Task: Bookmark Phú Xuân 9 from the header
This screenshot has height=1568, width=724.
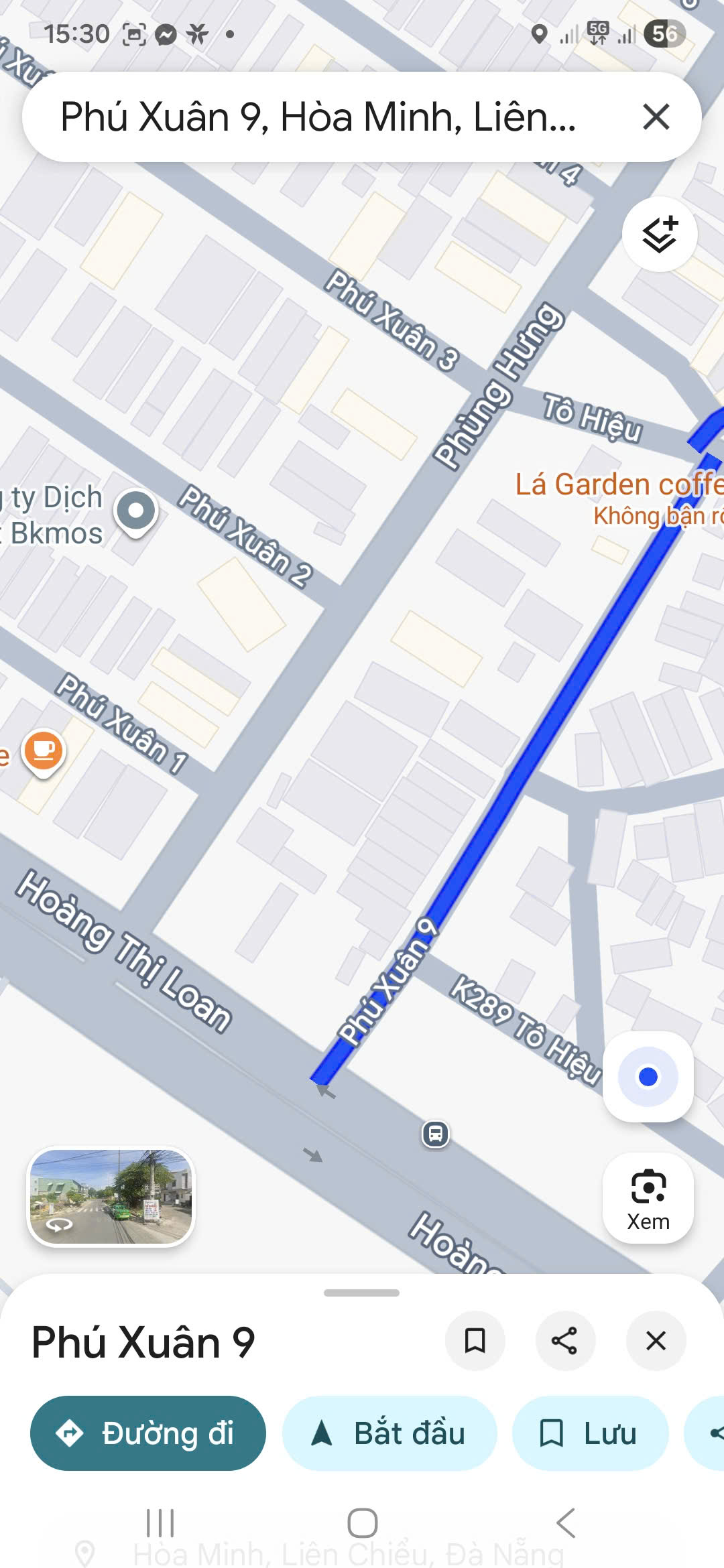Action: pyautogui.click(x=475, y=1341)
